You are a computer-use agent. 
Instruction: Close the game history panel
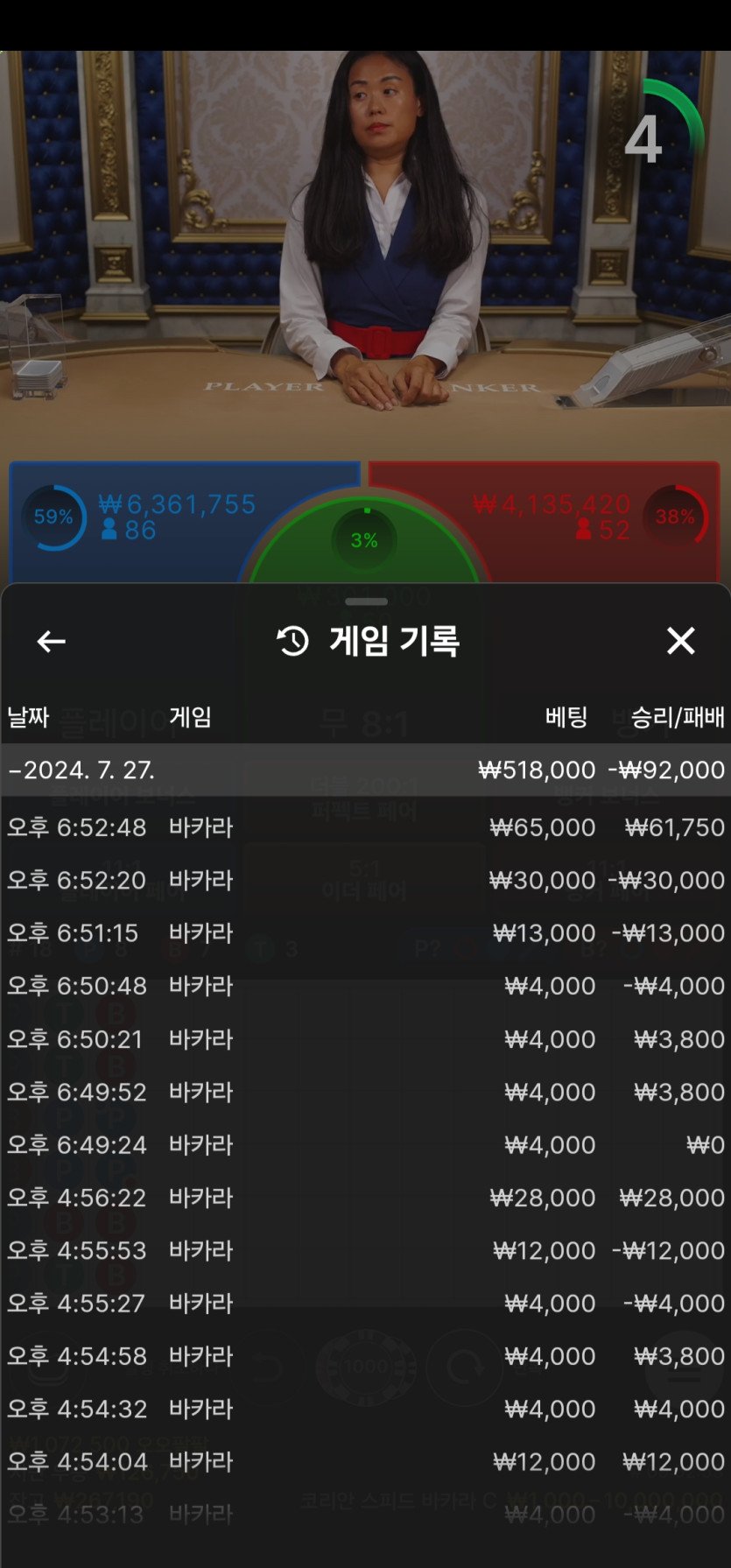click(680, 641)
